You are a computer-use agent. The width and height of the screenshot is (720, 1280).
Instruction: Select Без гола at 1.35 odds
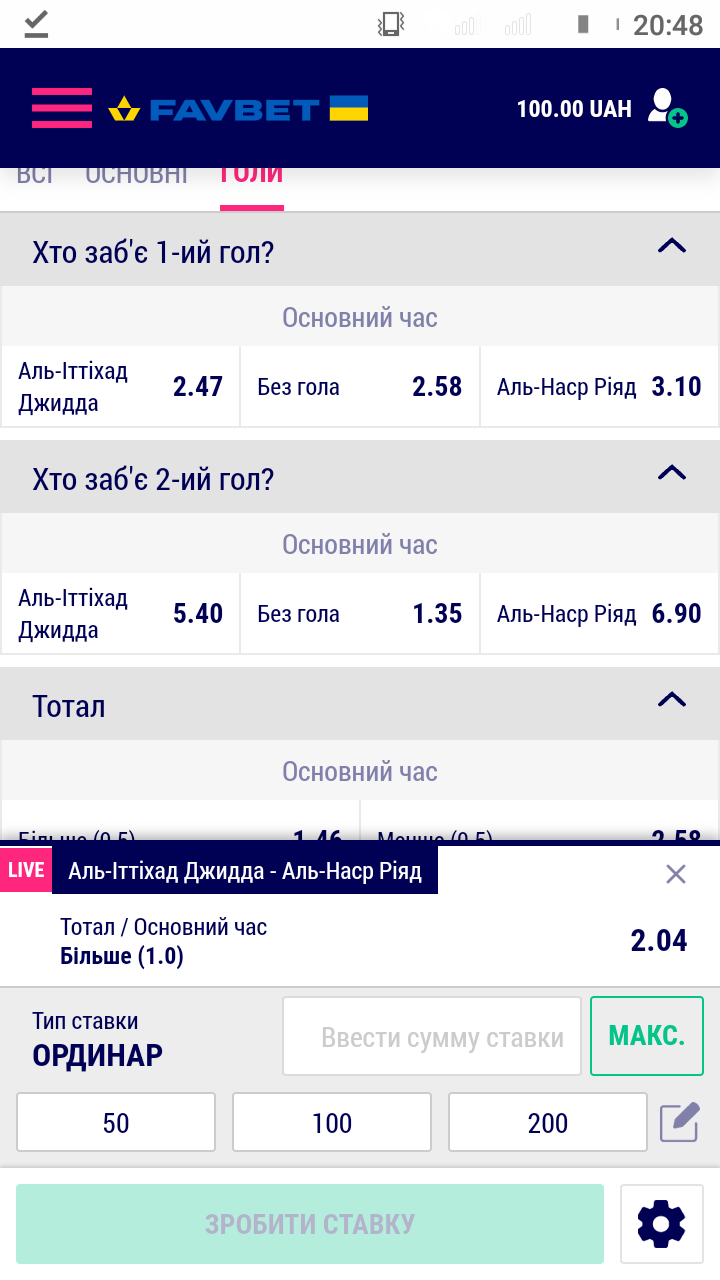pyautogui.click(x=360, y=614)
